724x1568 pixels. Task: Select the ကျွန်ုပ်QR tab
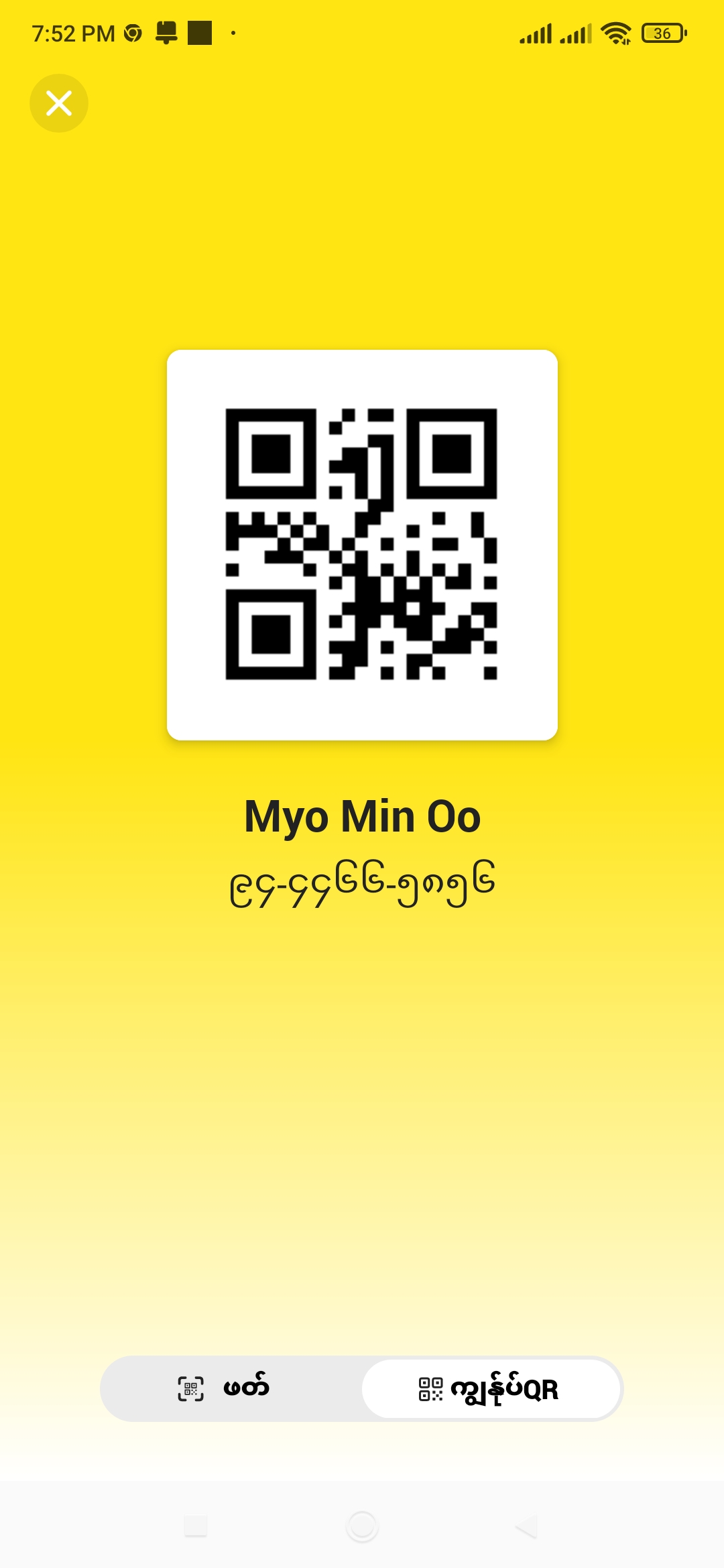click(x=490, y=1388)
